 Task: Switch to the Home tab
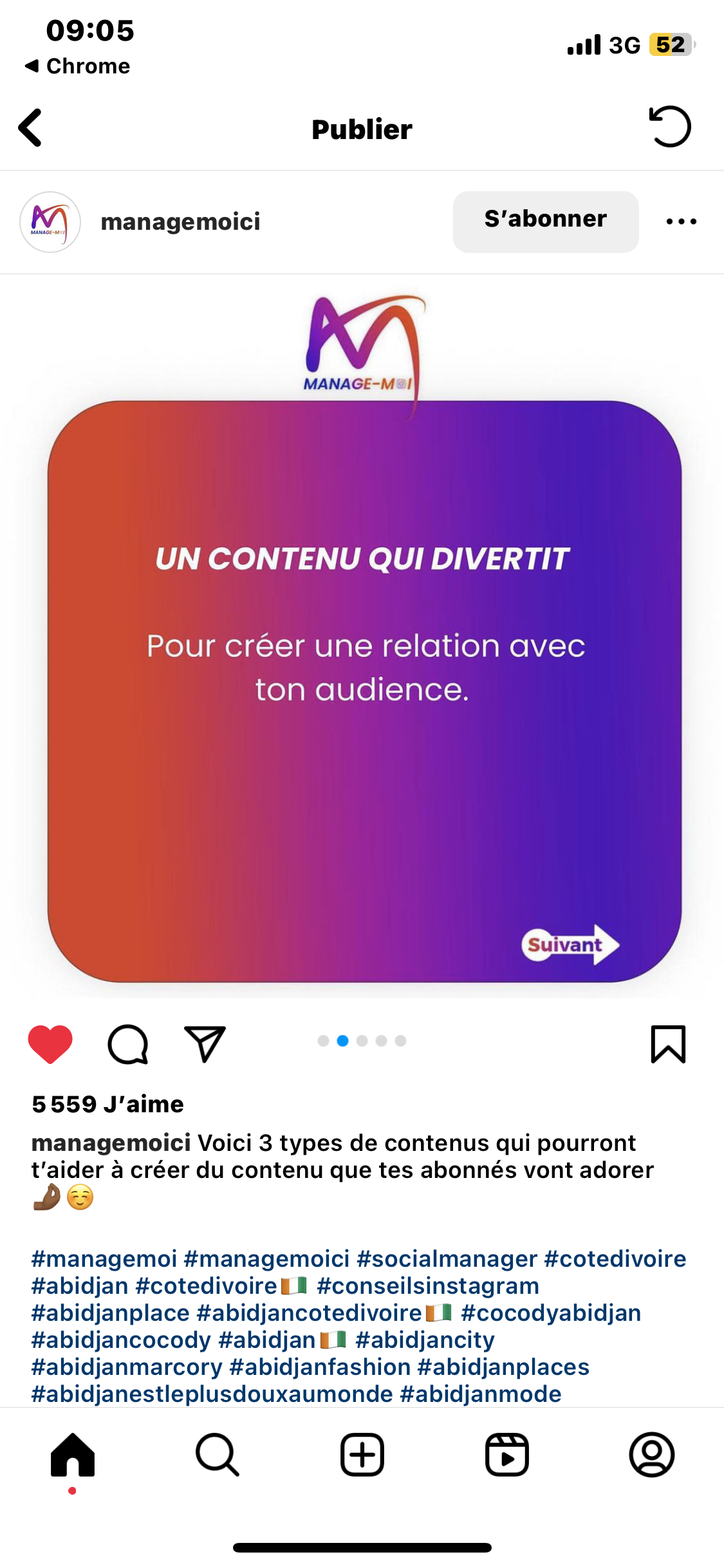pyautogui.click(x=73, y=1455)
